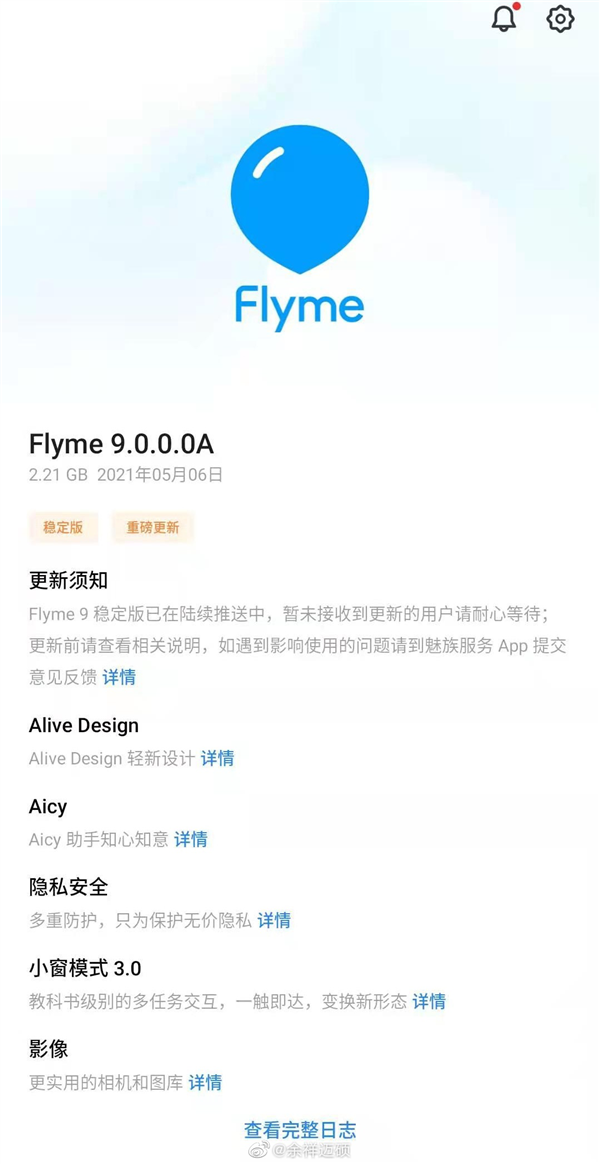View 详情 for 小窗模式 3.0

click(x=429, y=1001)
